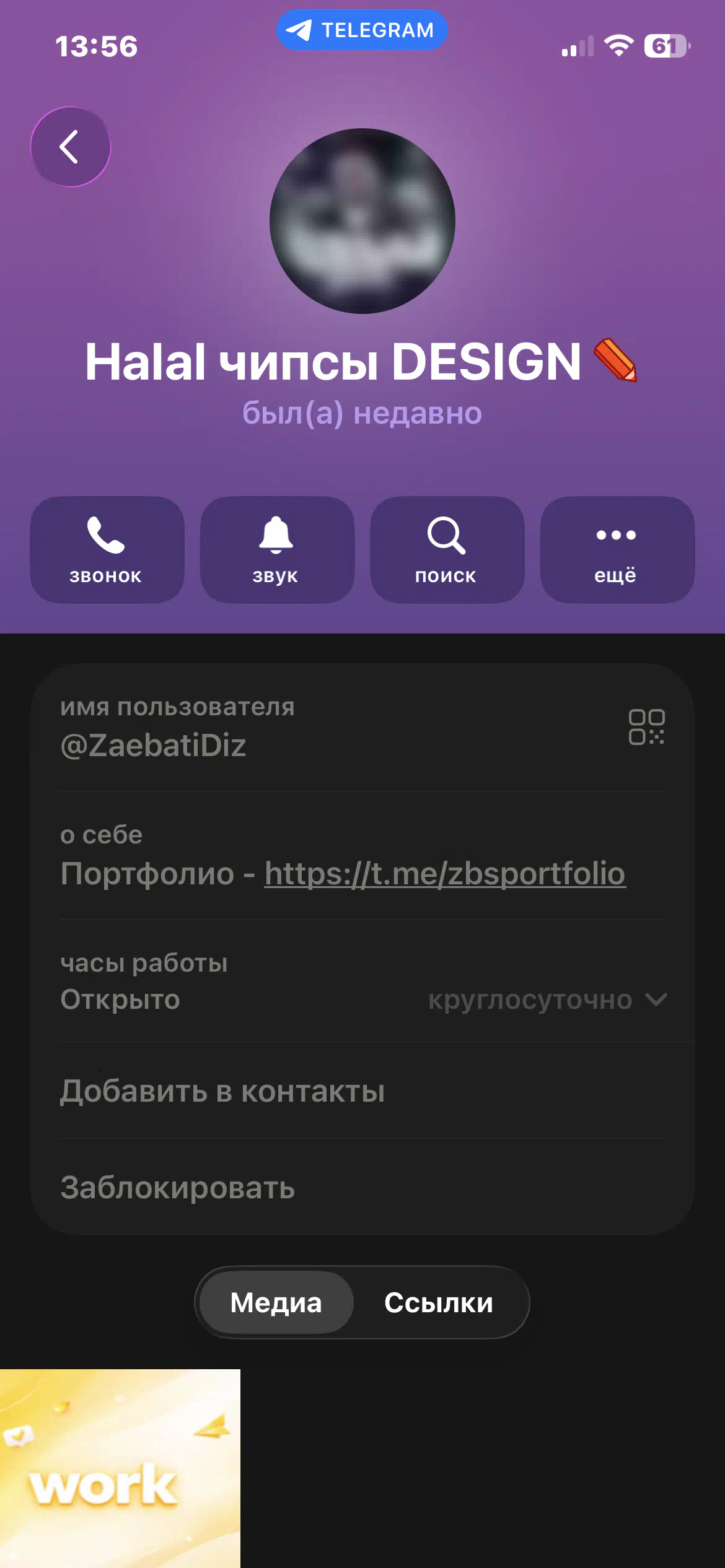
Task: Show QR code for @ZaebatiDiz
Action: click(646, 726)
